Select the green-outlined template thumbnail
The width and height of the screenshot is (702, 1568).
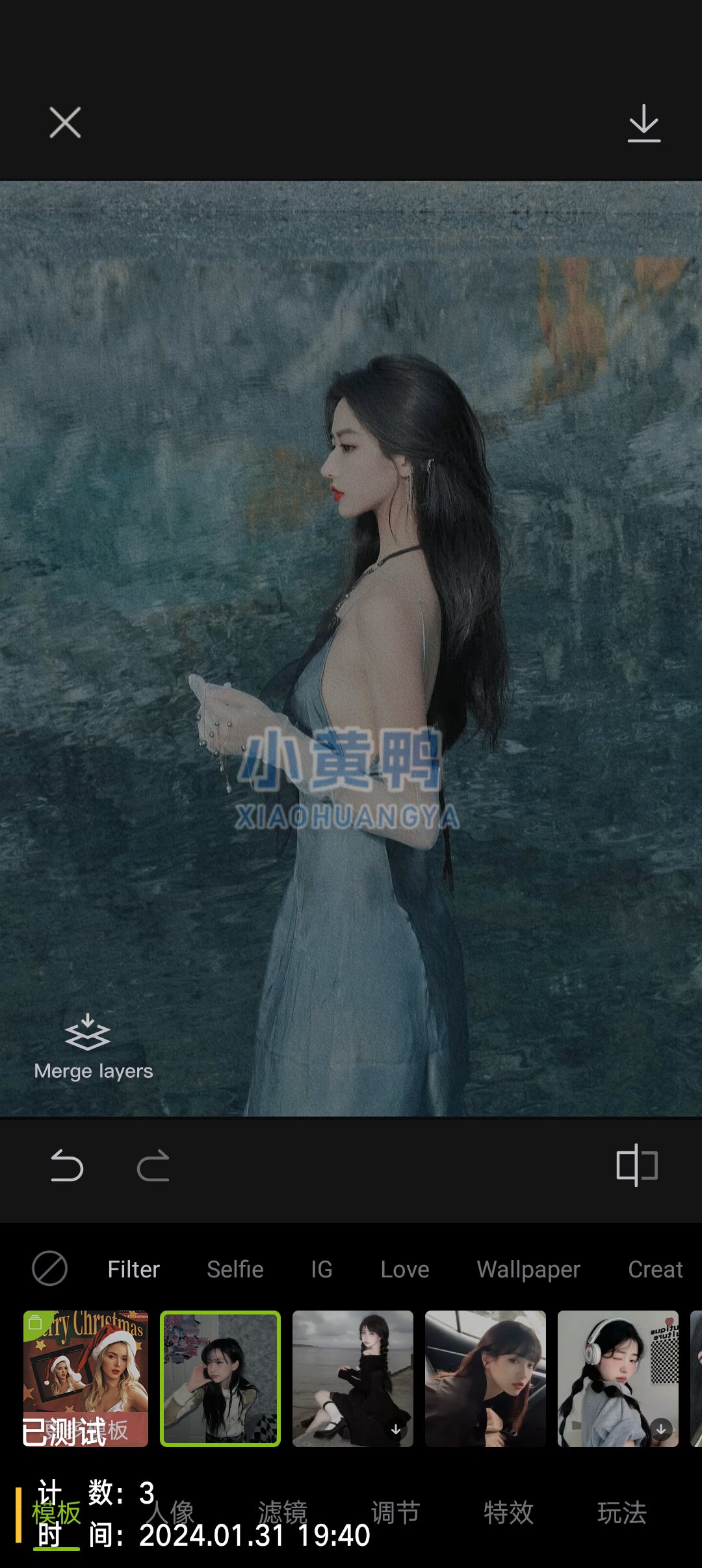click(220, 1378)
